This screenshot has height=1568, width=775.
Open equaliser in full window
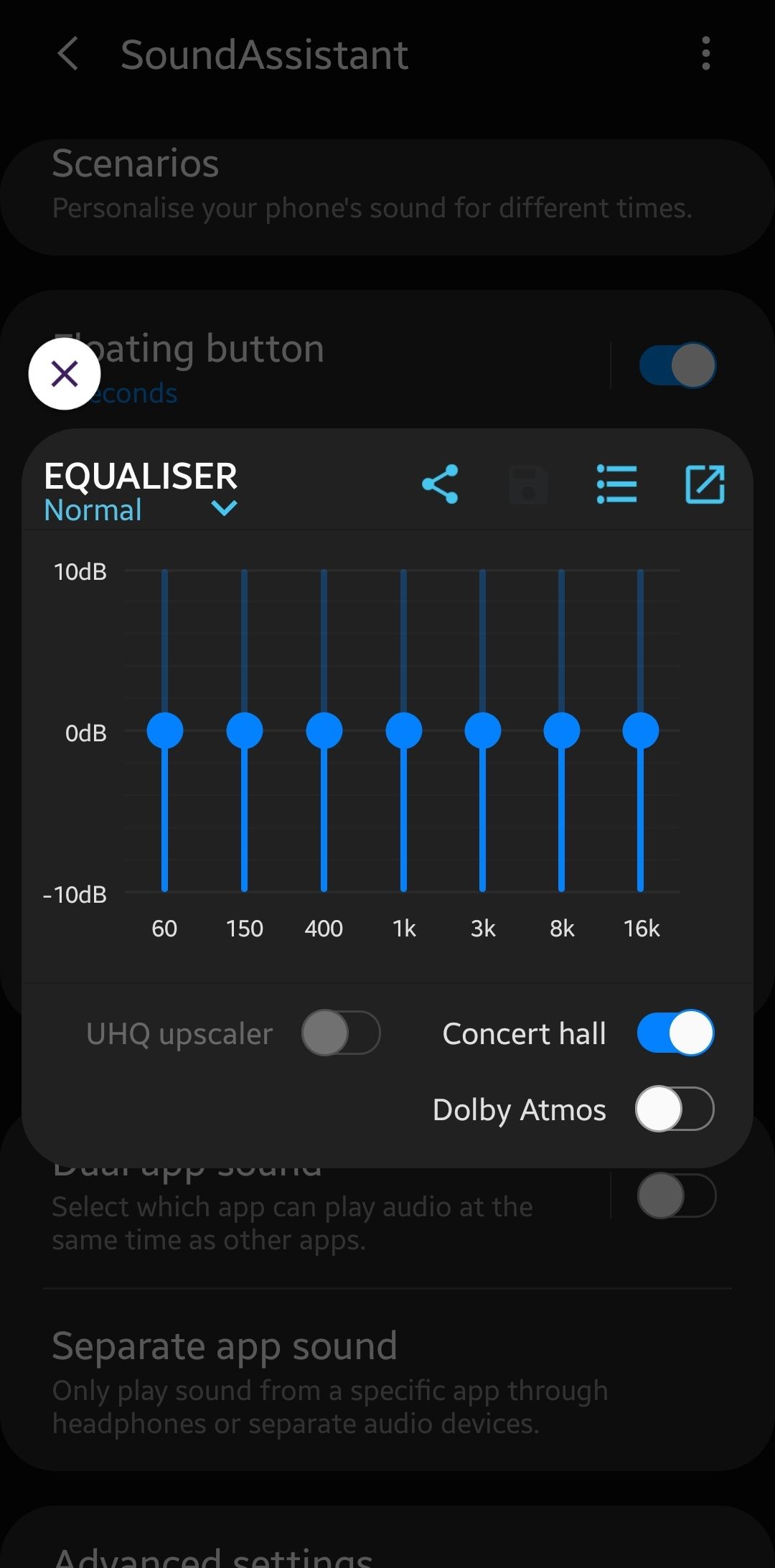705,484
